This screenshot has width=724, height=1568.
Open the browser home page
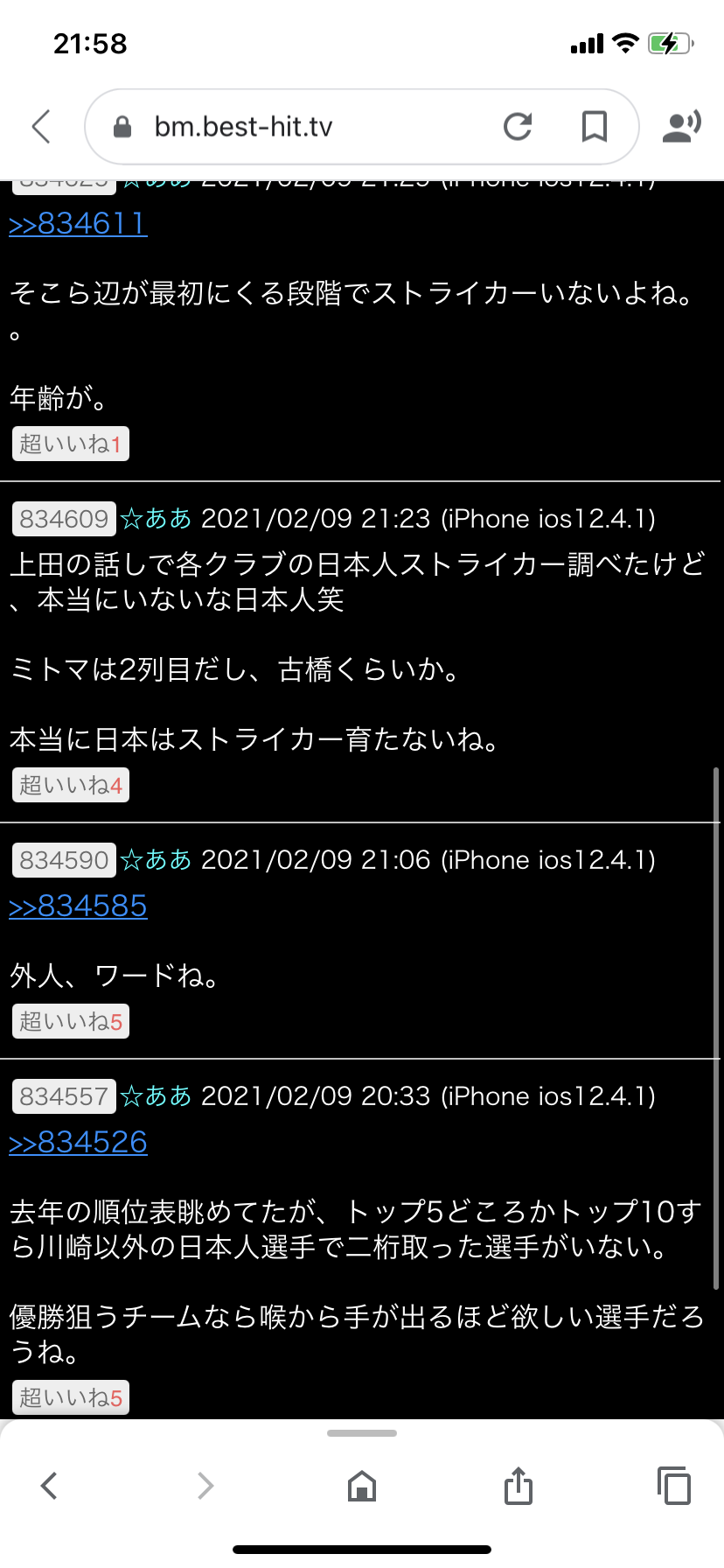coord(362,1485)
